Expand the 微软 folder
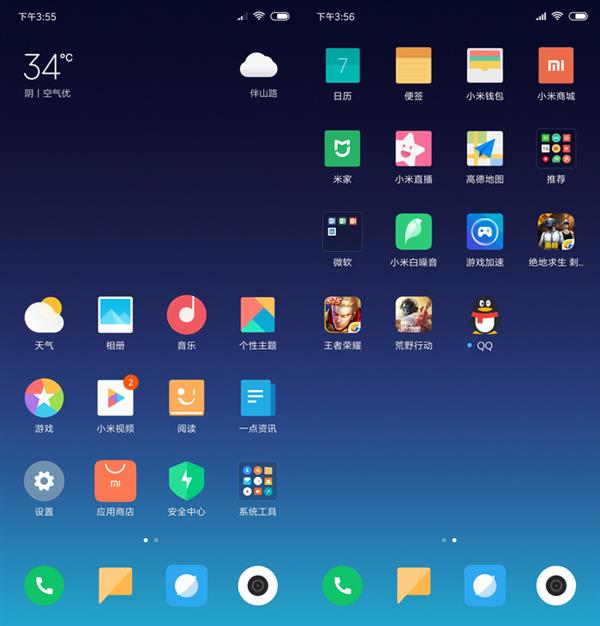The image size is (600, 626). click(342, 232)
